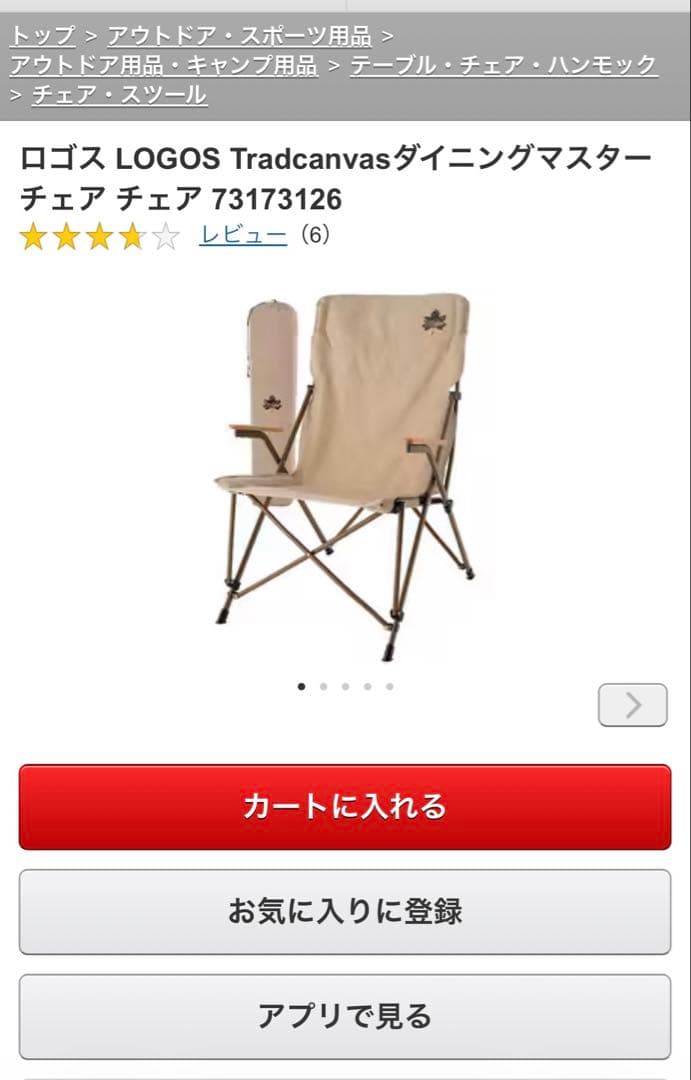This screenshot has height=1080, width=691.
Task: Open the LOGOS chair product image
Action: pos(345,475)
